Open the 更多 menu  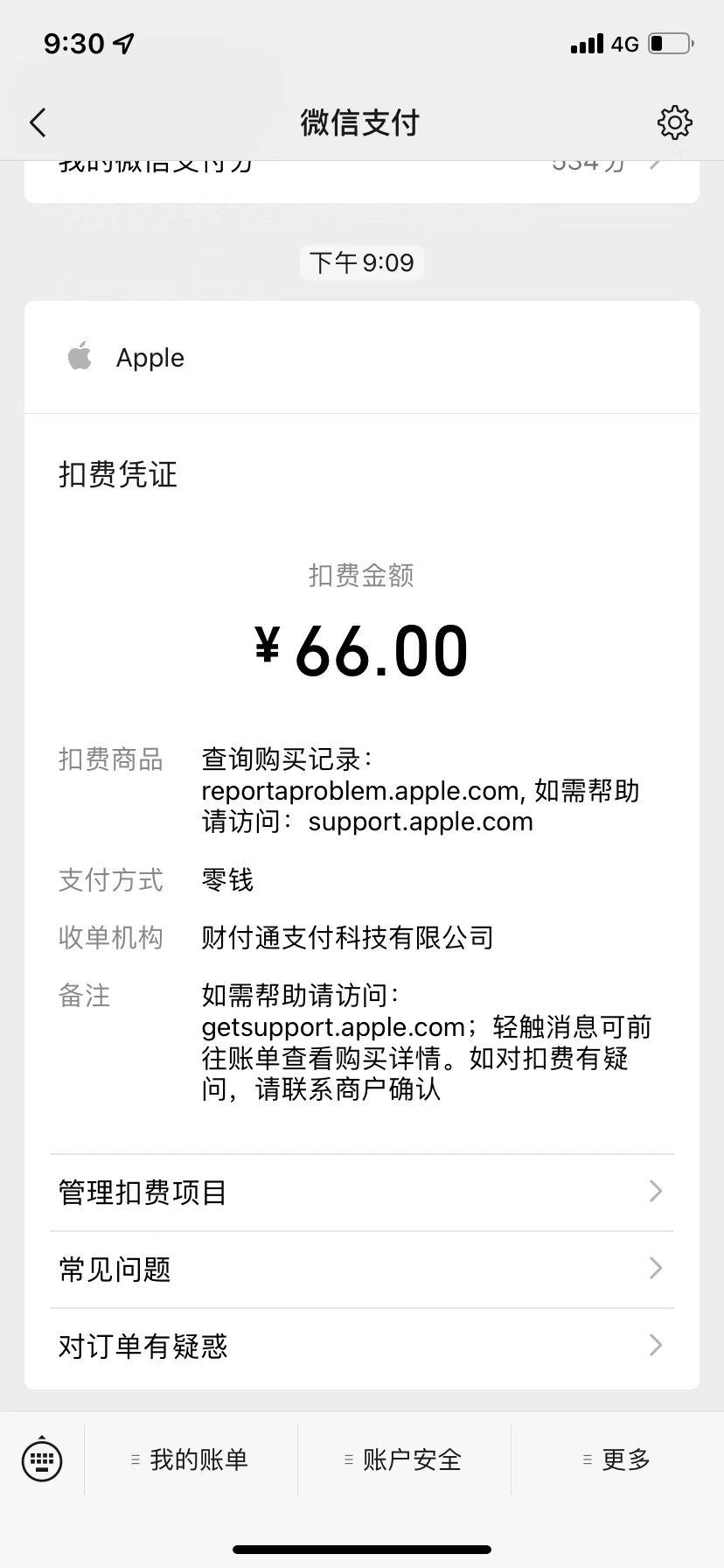click(617, 1459)
